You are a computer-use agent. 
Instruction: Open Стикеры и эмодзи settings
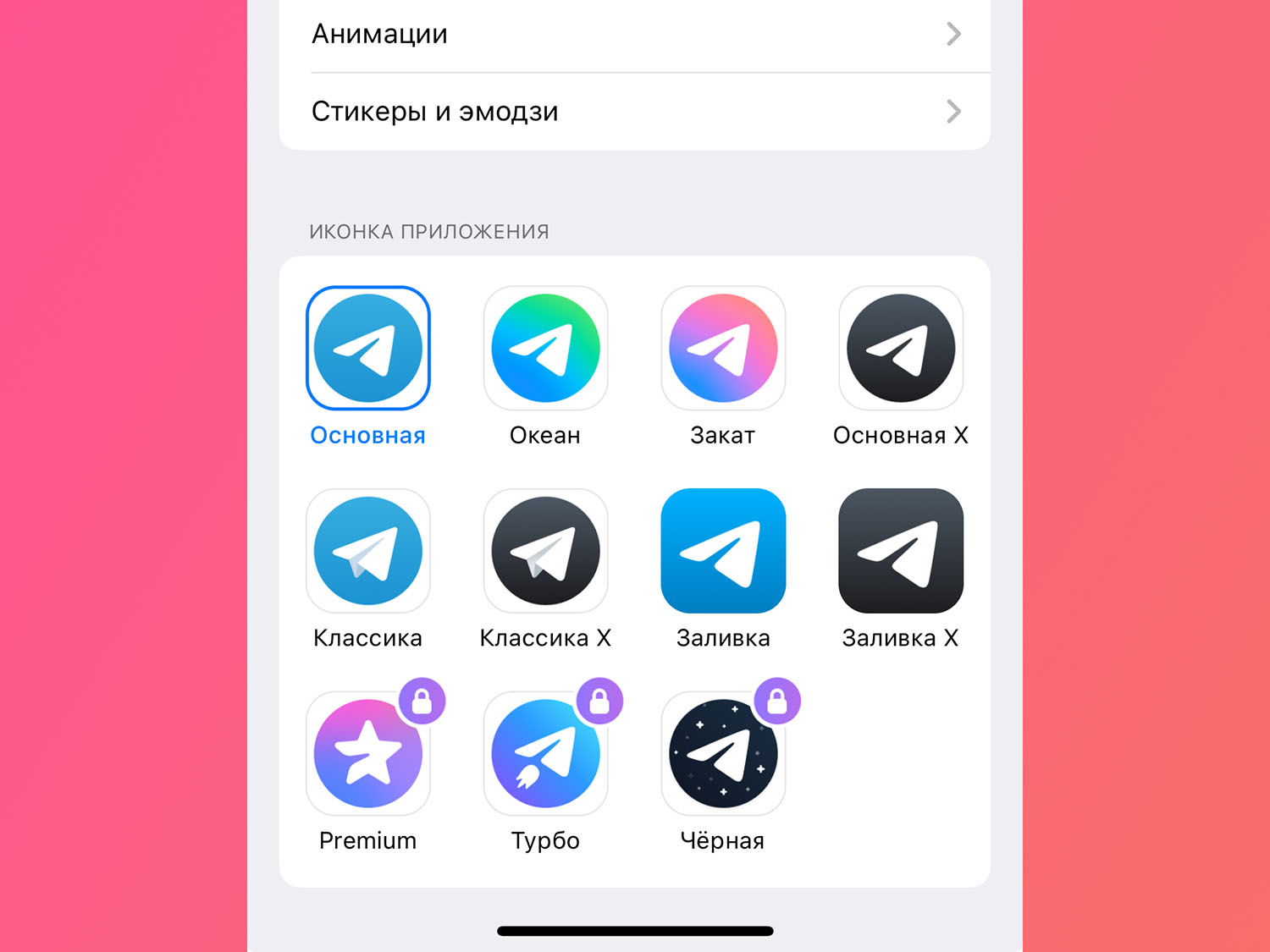pyautogui.click(x=633, y=112)
